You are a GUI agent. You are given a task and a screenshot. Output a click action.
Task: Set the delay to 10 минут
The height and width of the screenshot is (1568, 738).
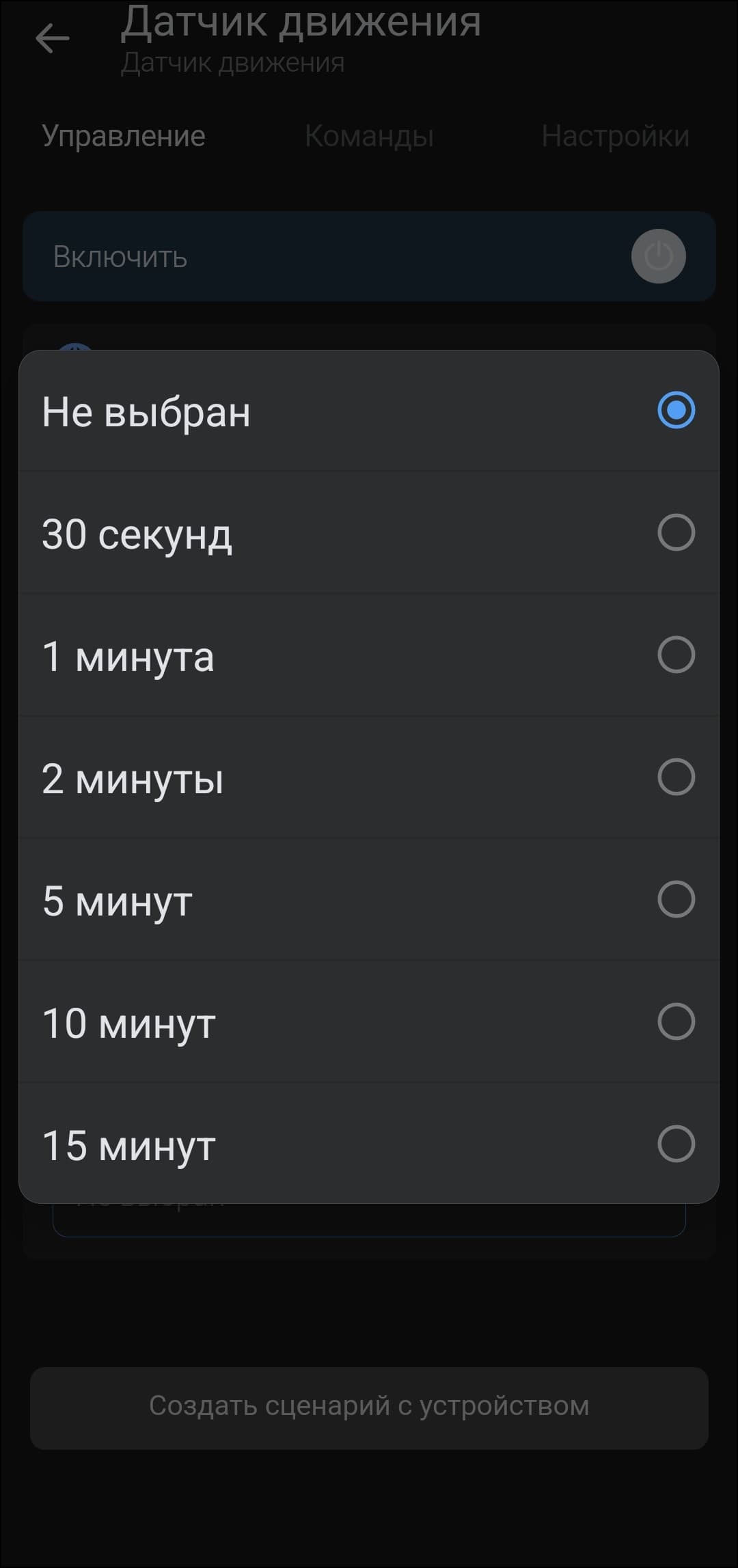click(369, 1022)
